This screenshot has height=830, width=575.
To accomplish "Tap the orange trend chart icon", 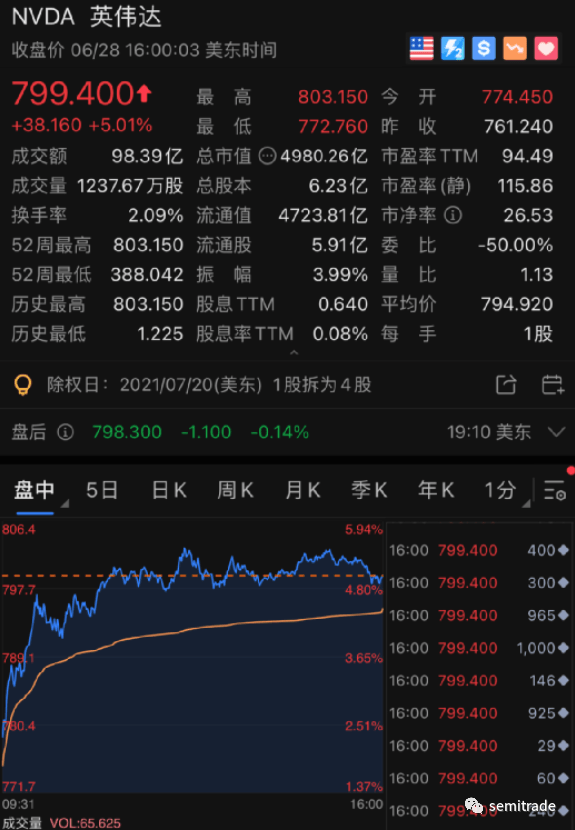I will (x=515, y=49).
